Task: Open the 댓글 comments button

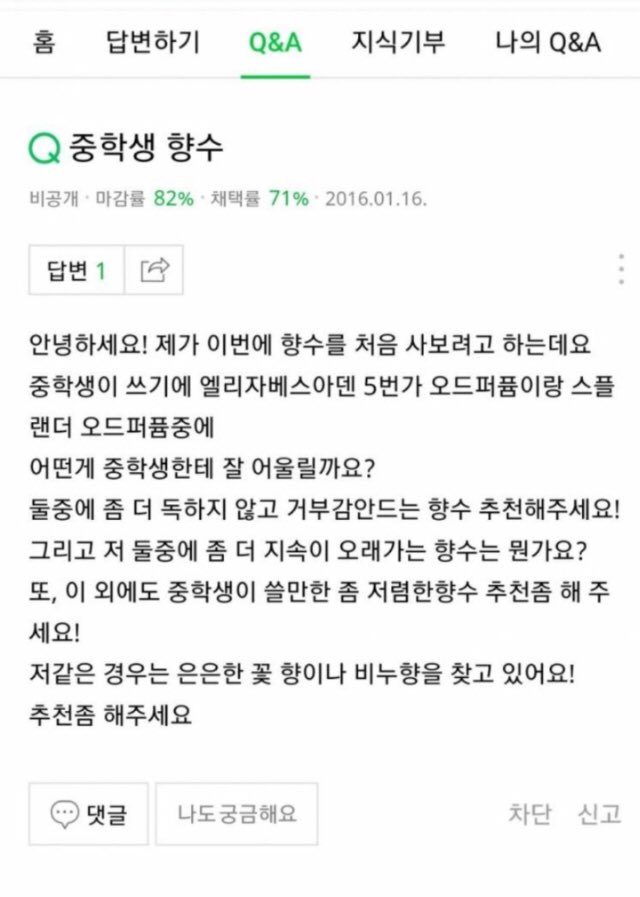Action: pyautogui.click(x=88, y=814)
